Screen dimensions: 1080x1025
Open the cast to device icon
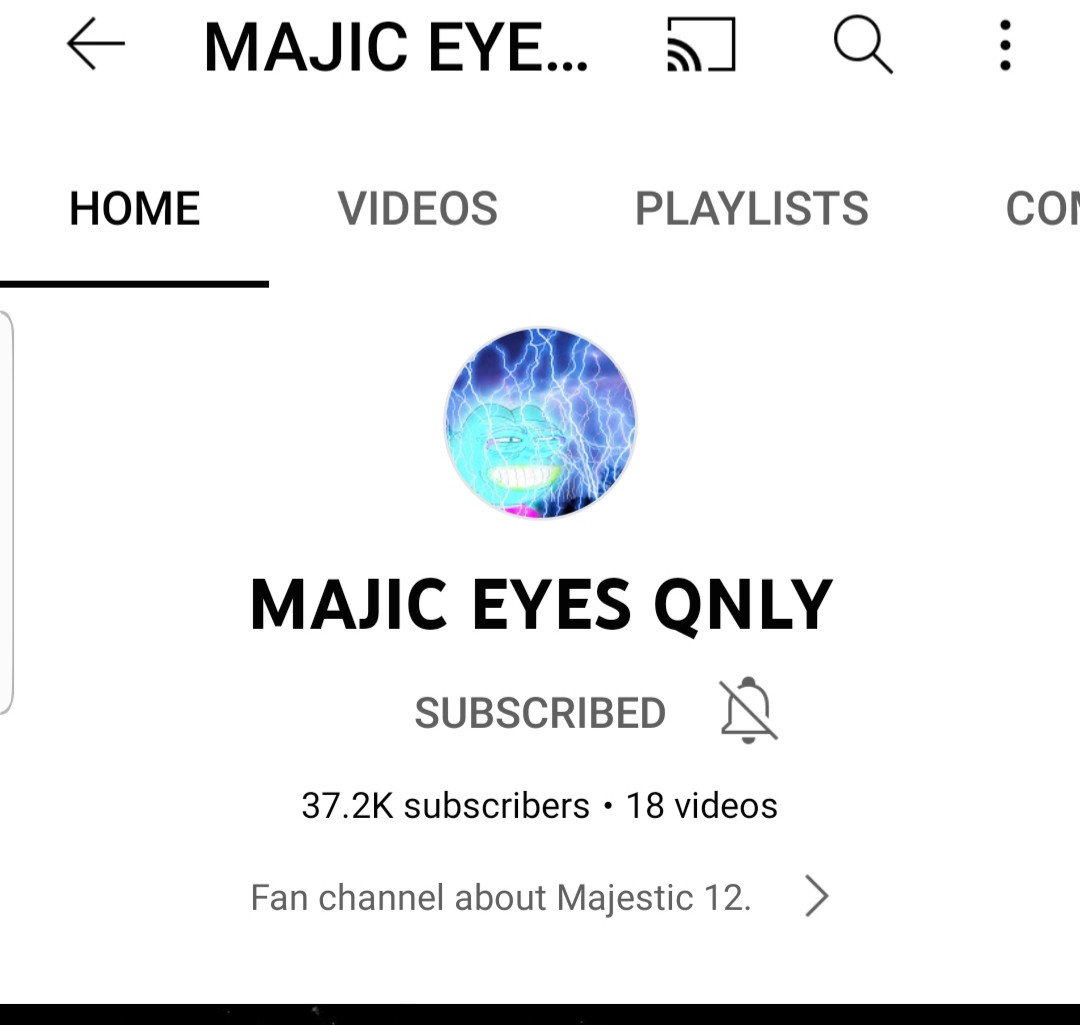click(x=701, y=46)
